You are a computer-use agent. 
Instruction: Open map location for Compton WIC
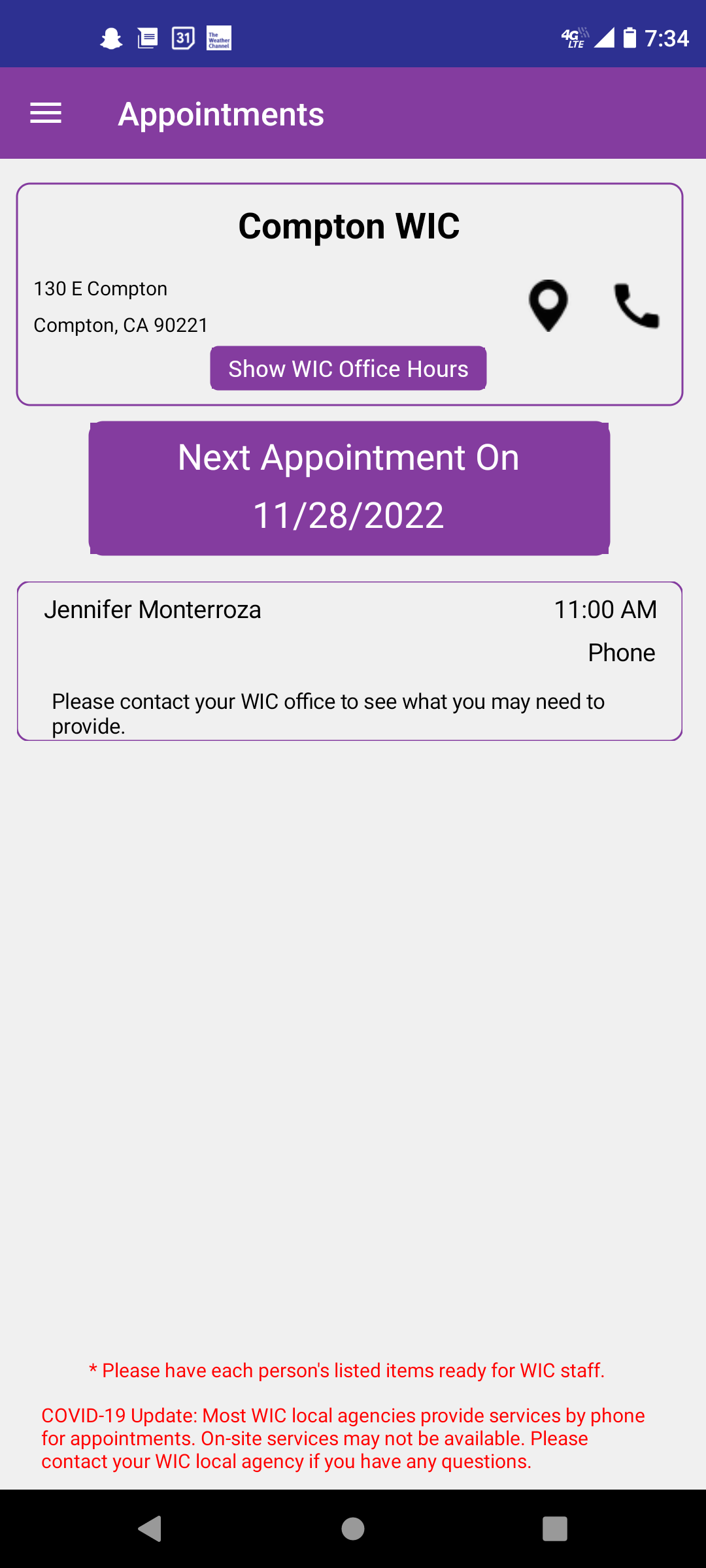548,306
